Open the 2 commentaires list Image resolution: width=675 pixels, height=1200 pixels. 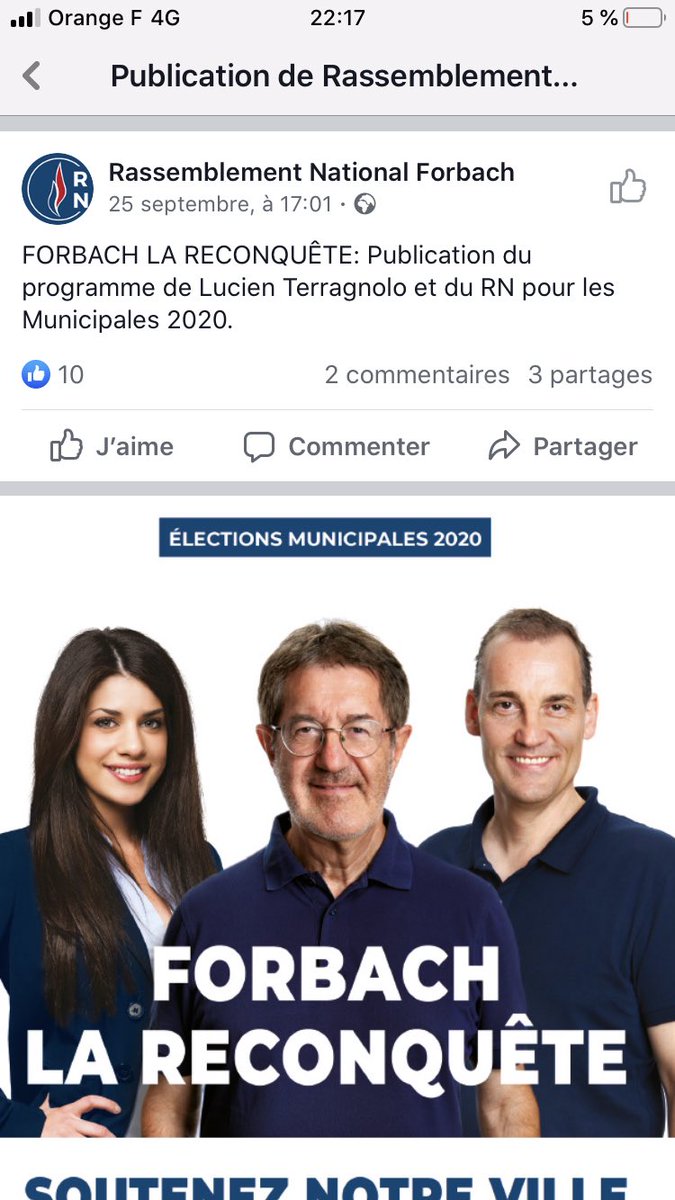[417, 375]
